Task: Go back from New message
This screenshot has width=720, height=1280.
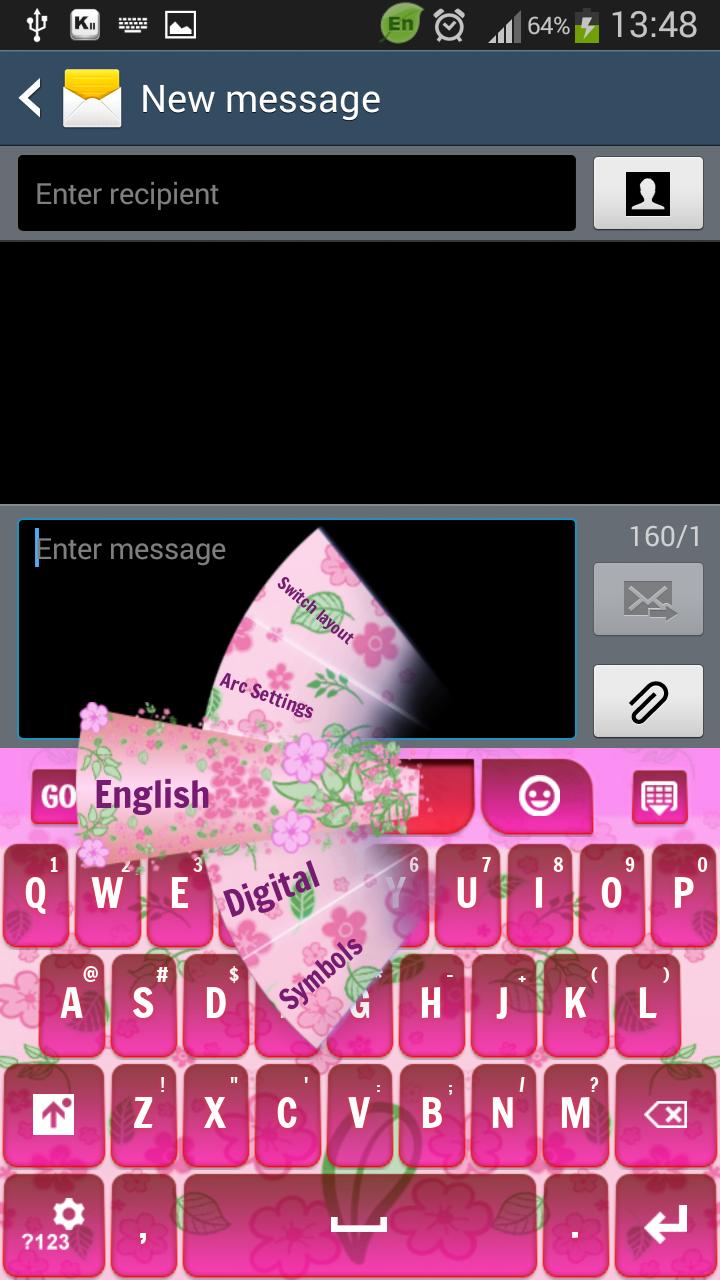Action: point(32,99)
